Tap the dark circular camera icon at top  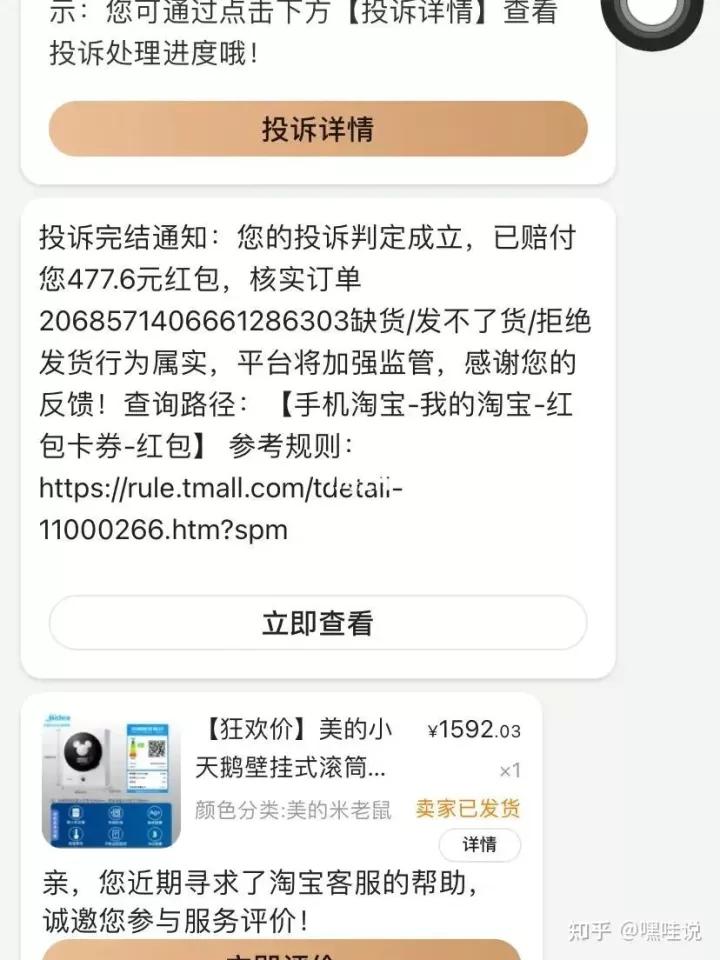[651, 22]
